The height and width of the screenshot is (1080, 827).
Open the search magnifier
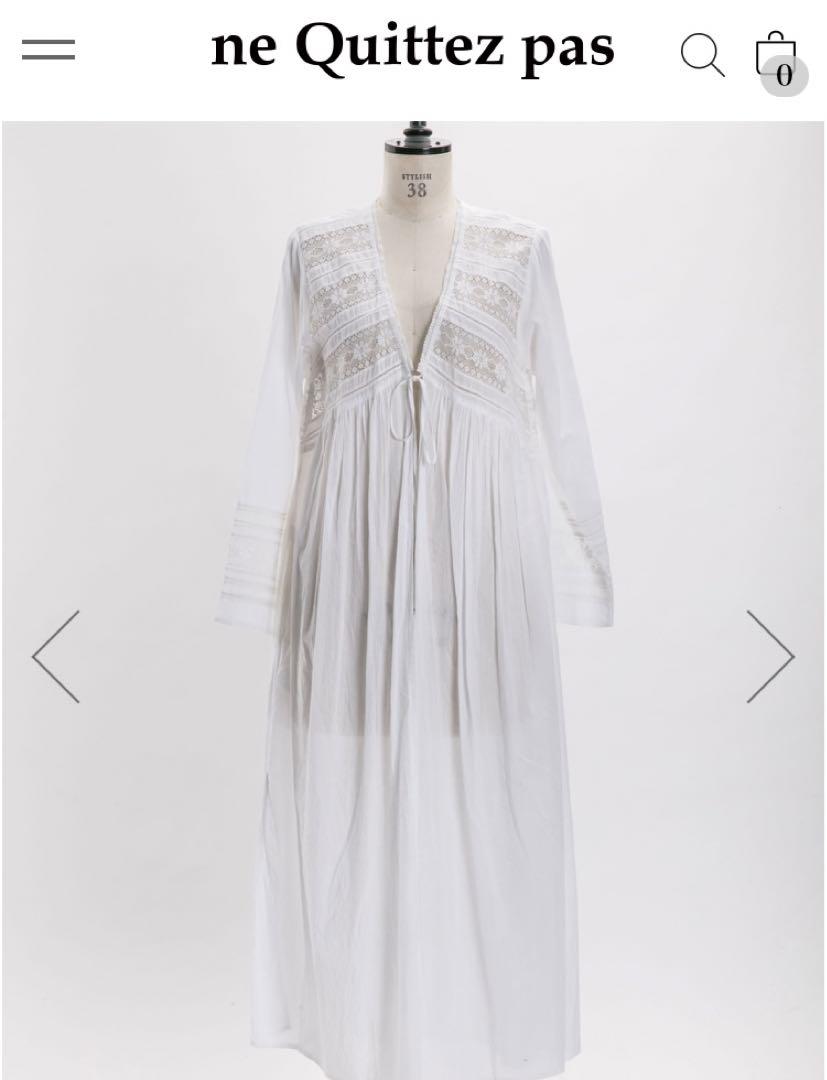click(702, 53)
